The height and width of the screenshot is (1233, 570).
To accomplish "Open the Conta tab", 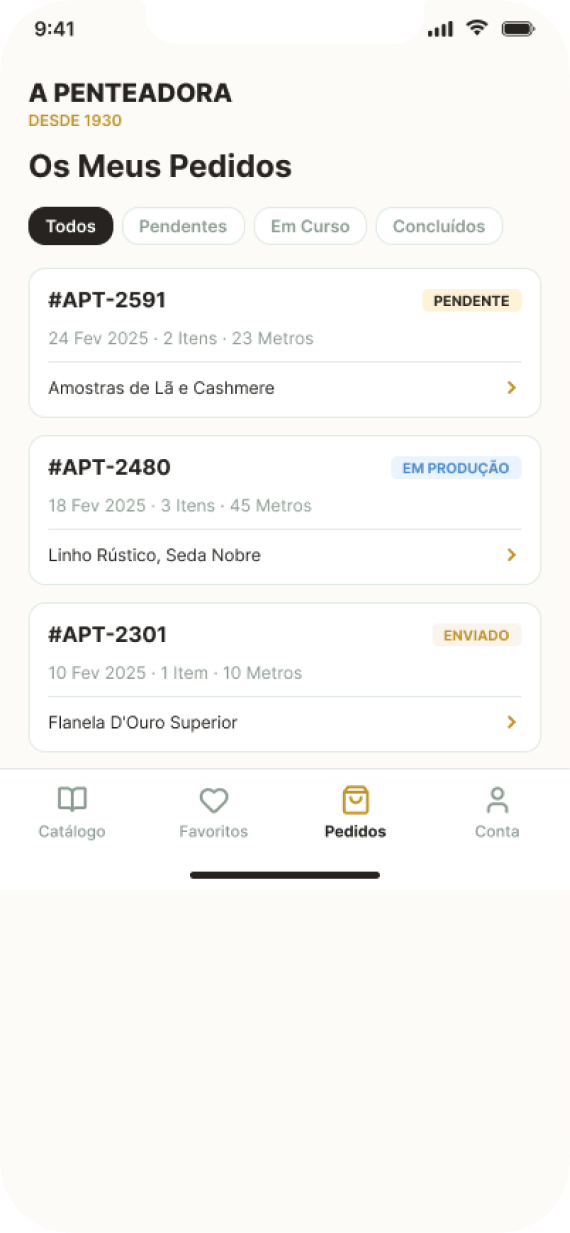I will coord(497,812).
